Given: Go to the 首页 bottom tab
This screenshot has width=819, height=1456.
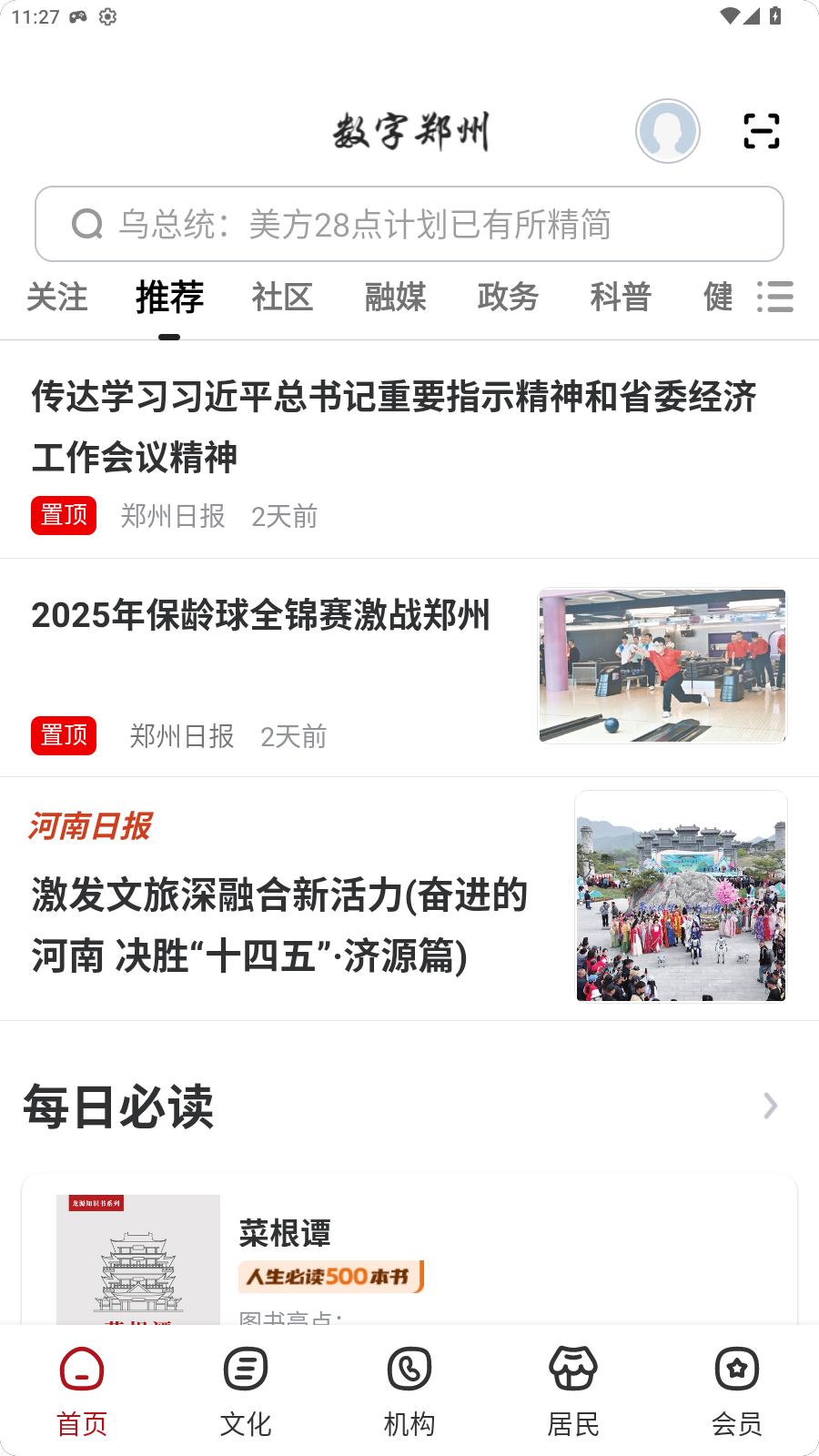Looking at the screenshot, I should pyautogui.click(x=82, y=1391).
